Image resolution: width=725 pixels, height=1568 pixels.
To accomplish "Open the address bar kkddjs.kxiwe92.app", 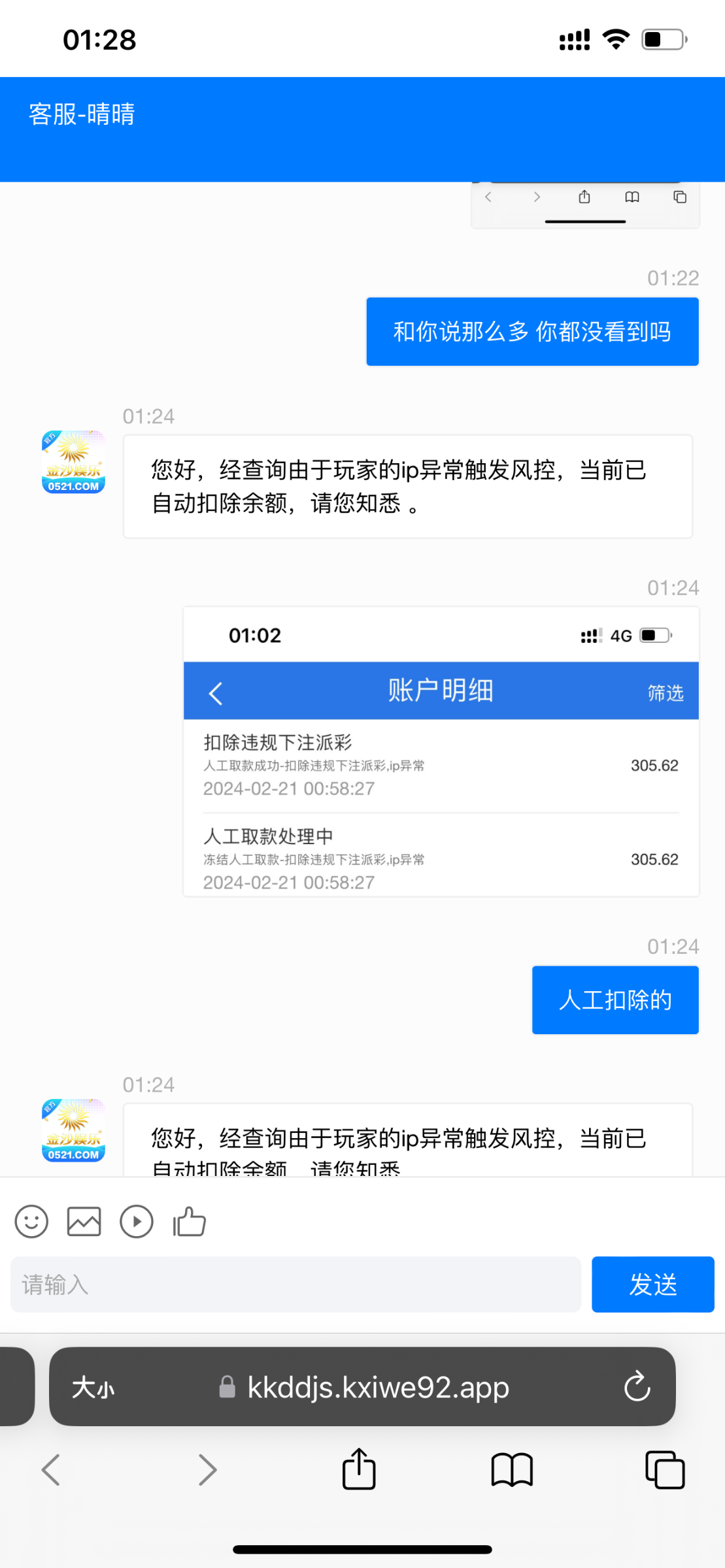I will [378, 1388].
